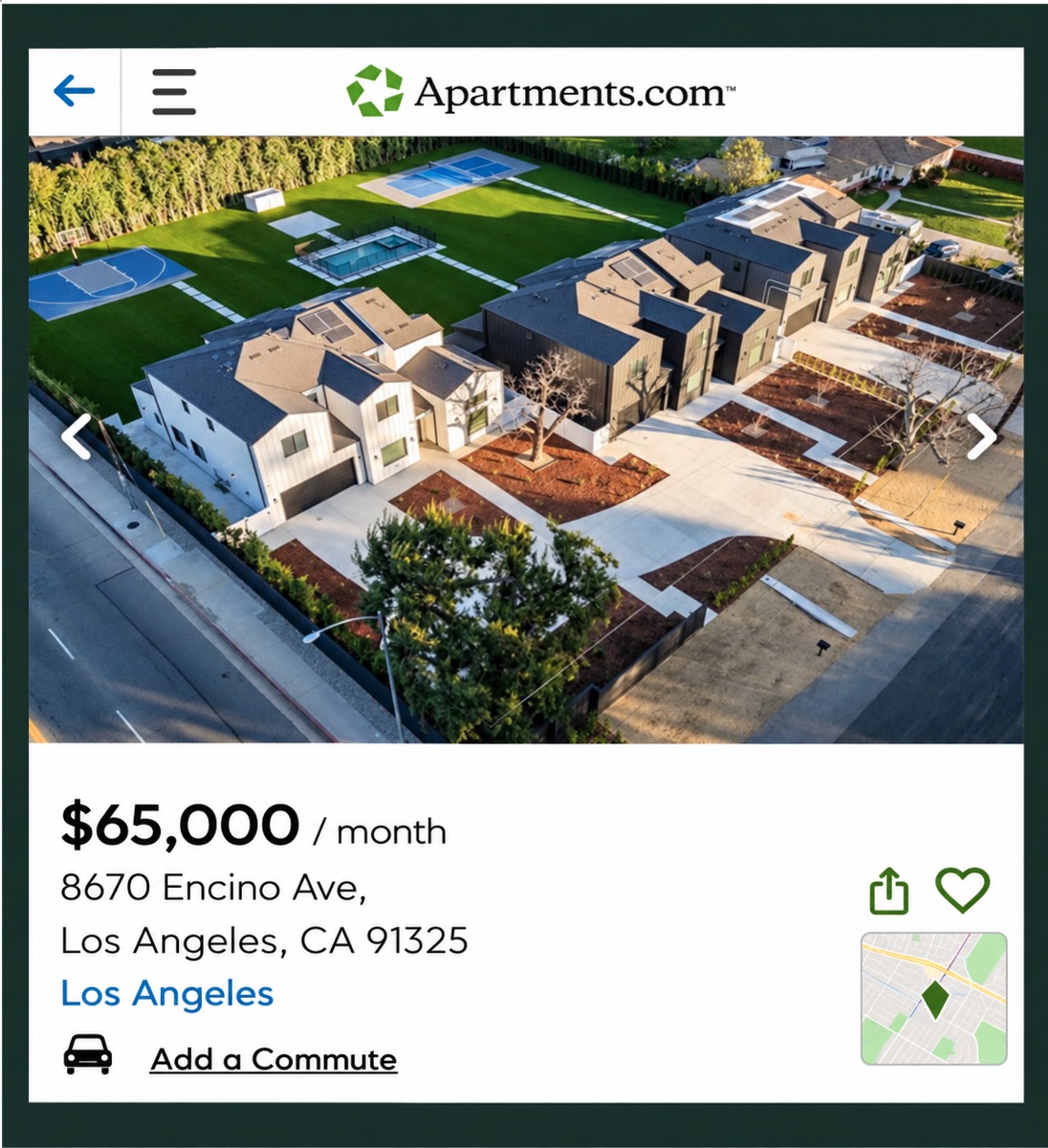
Task: Show the previous listing photo
Action: (x=76, y=437)
